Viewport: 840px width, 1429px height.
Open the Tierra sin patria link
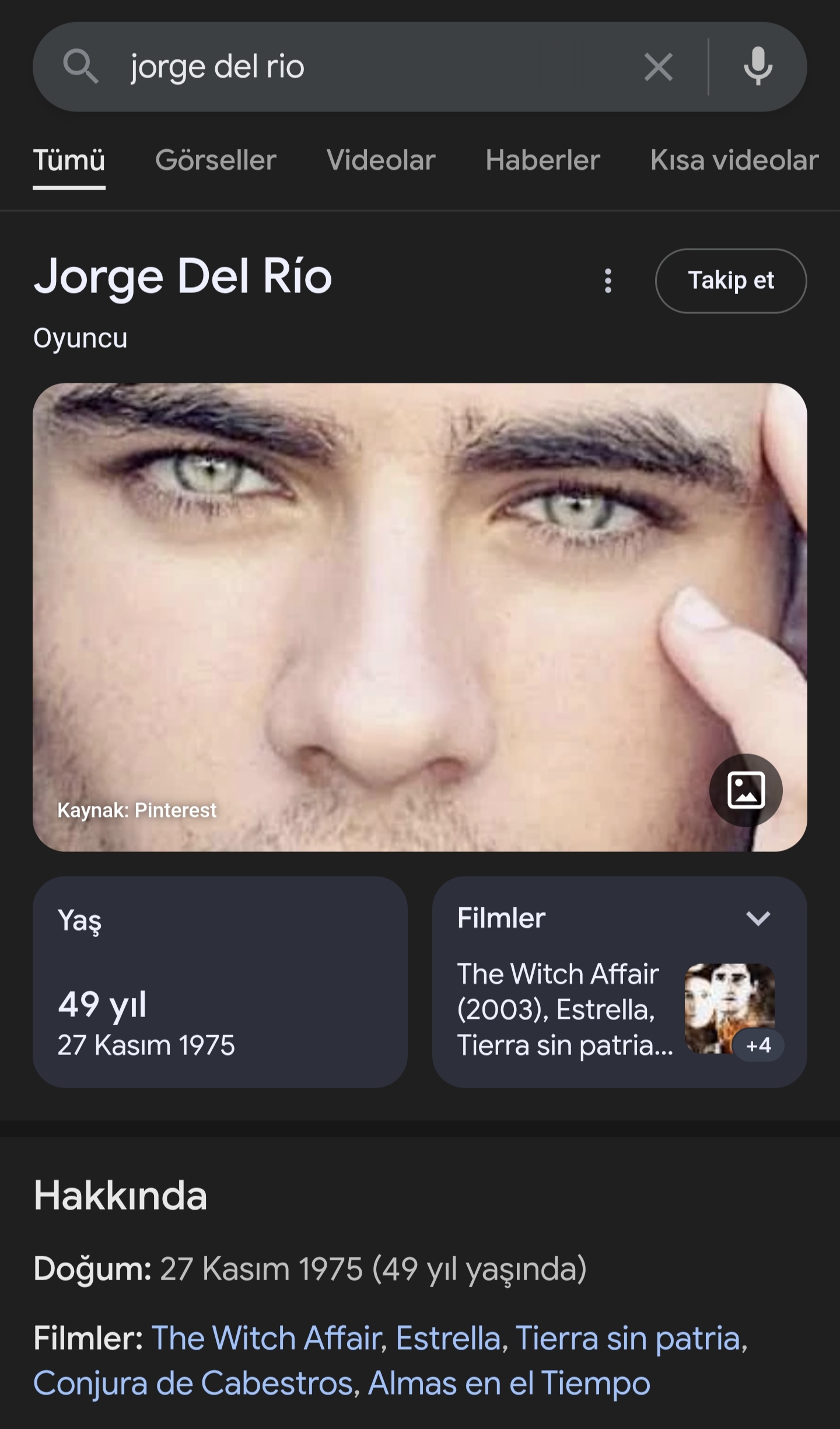tap(628, 1337)
